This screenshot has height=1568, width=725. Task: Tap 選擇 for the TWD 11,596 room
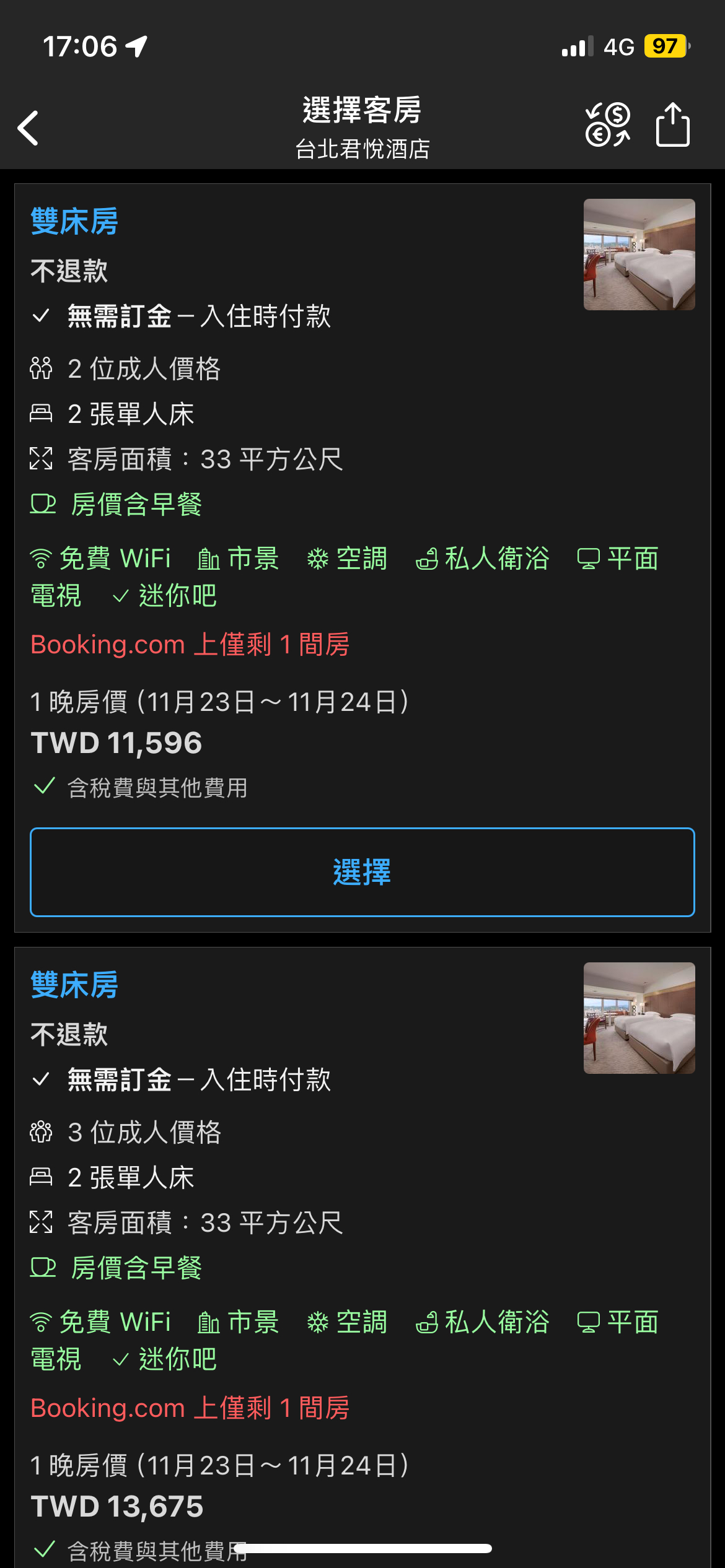click(x=362, y=872)
